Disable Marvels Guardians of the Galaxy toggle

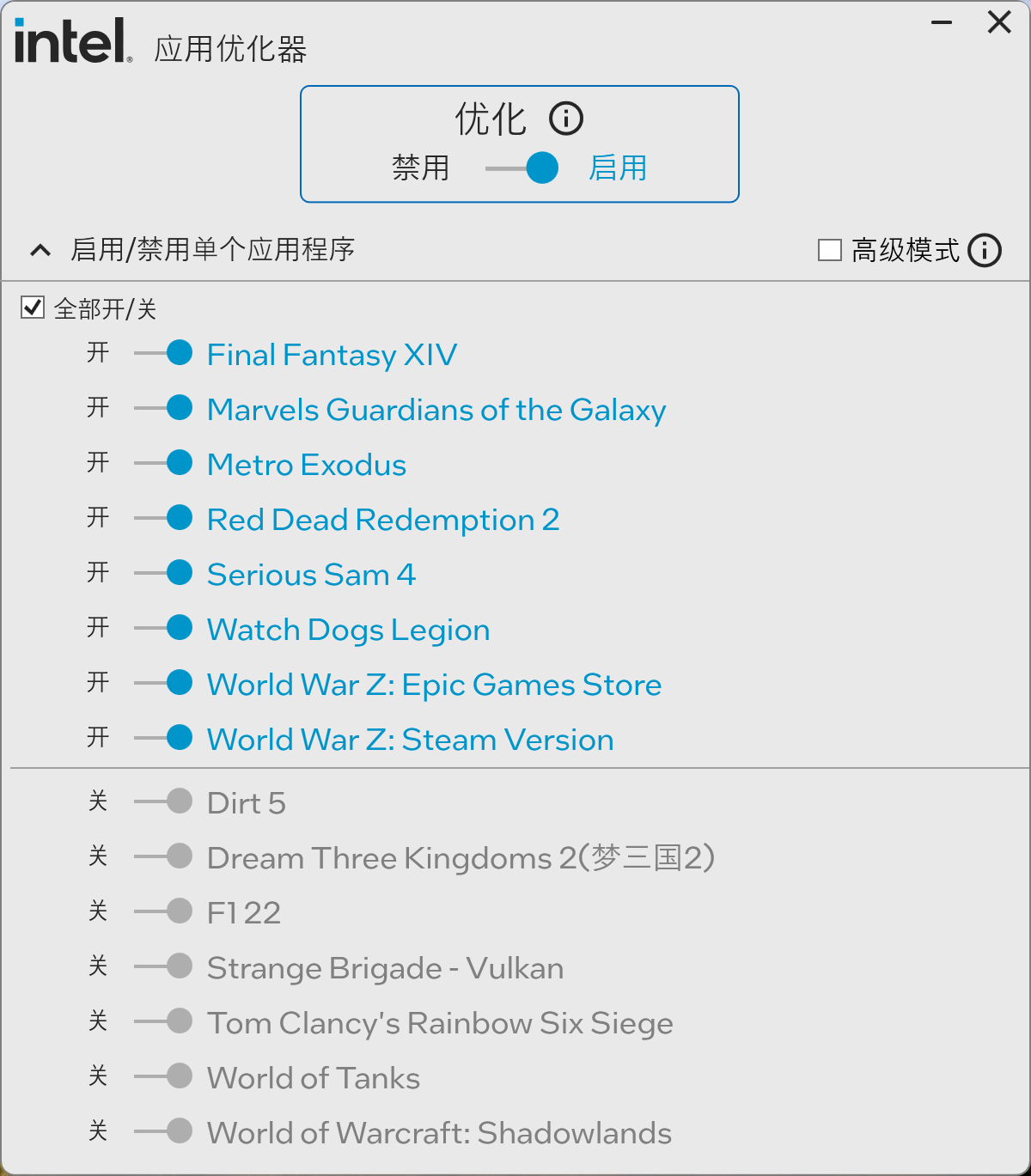[164, 408]
